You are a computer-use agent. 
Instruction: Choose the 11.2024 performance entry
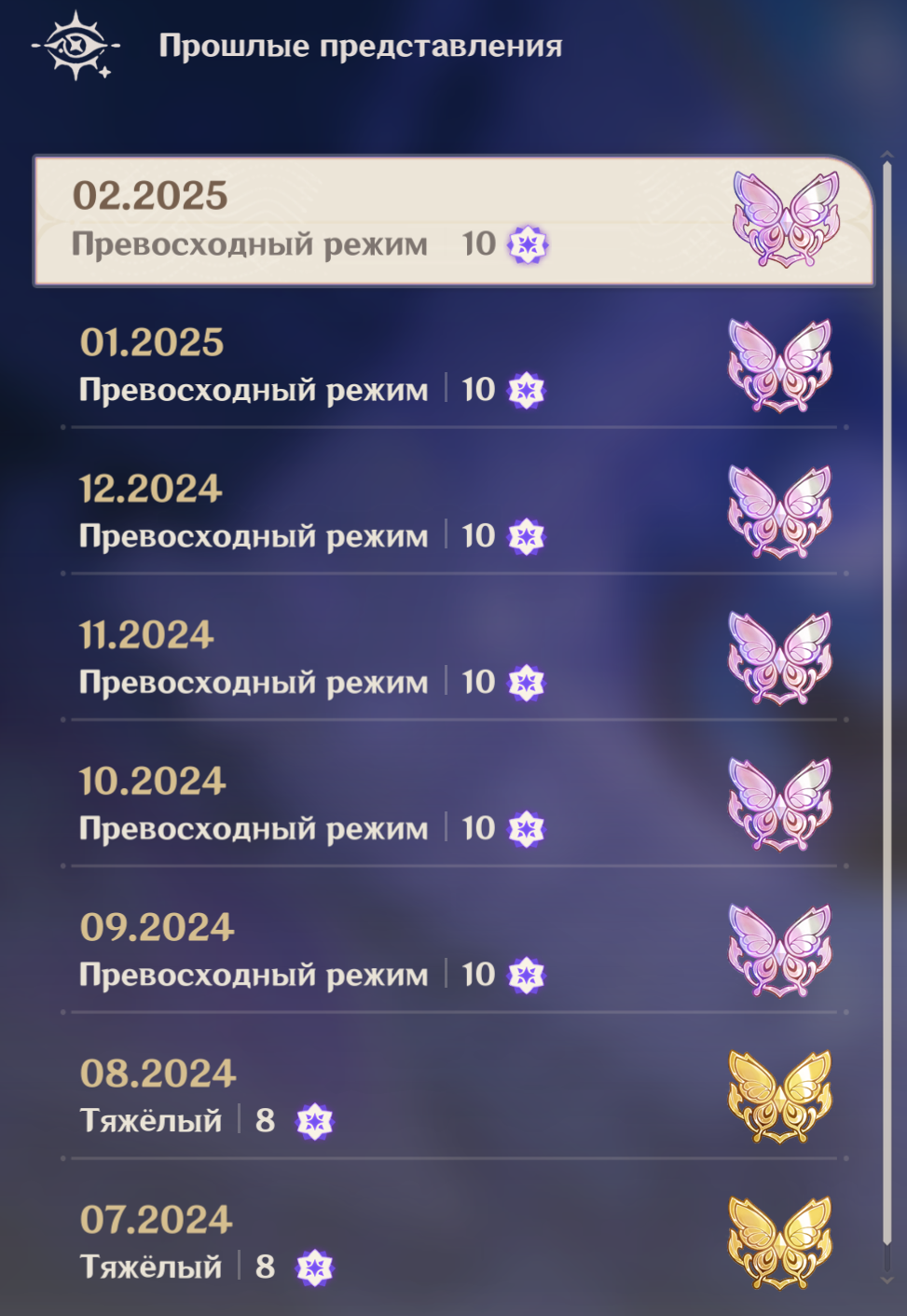[x=454, y=659]
